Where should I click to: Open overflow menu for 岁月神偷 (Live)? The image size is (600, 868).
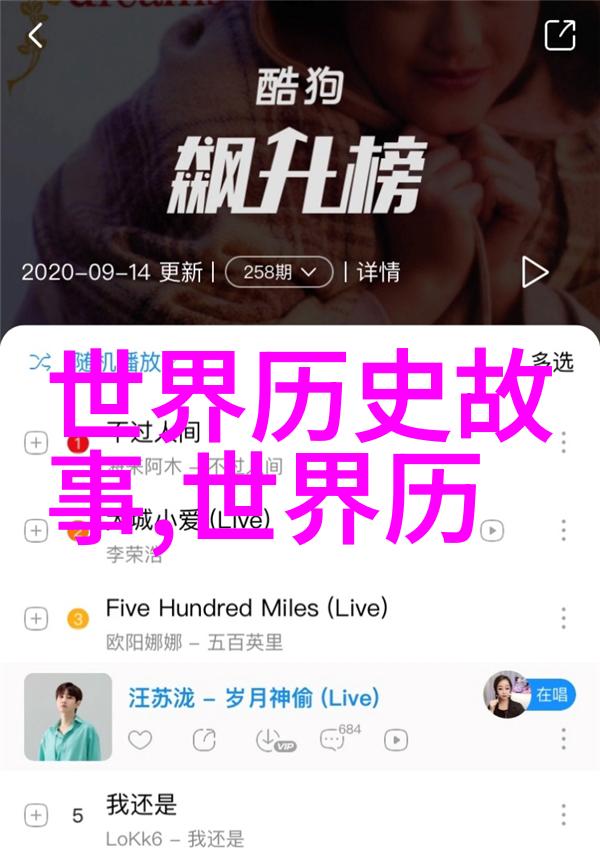pyautogui.click(x=564, y=740)
